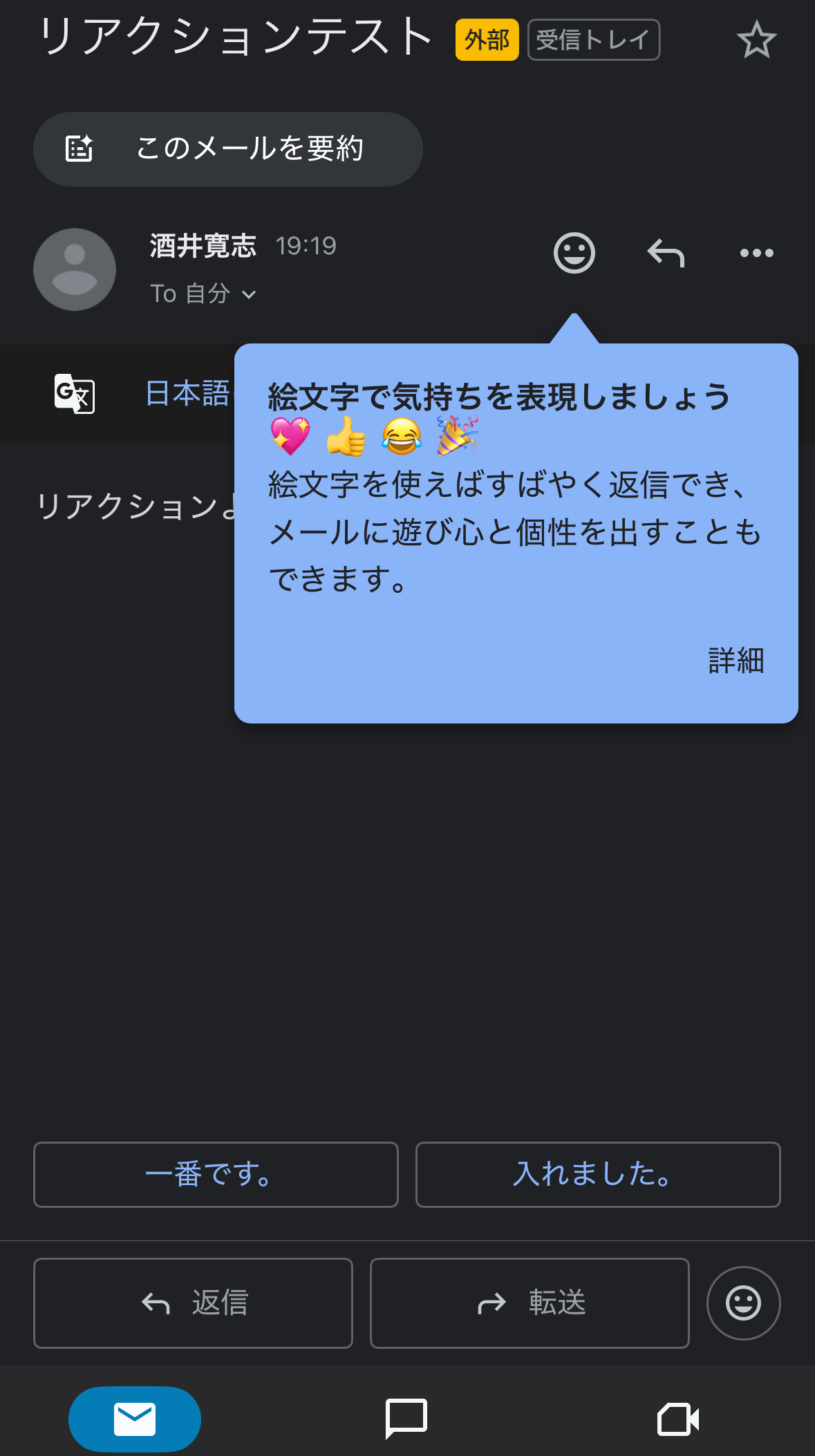Switch to the Chat tab
Screen dimensions: 815x1456
click(x=406, y=1419)
